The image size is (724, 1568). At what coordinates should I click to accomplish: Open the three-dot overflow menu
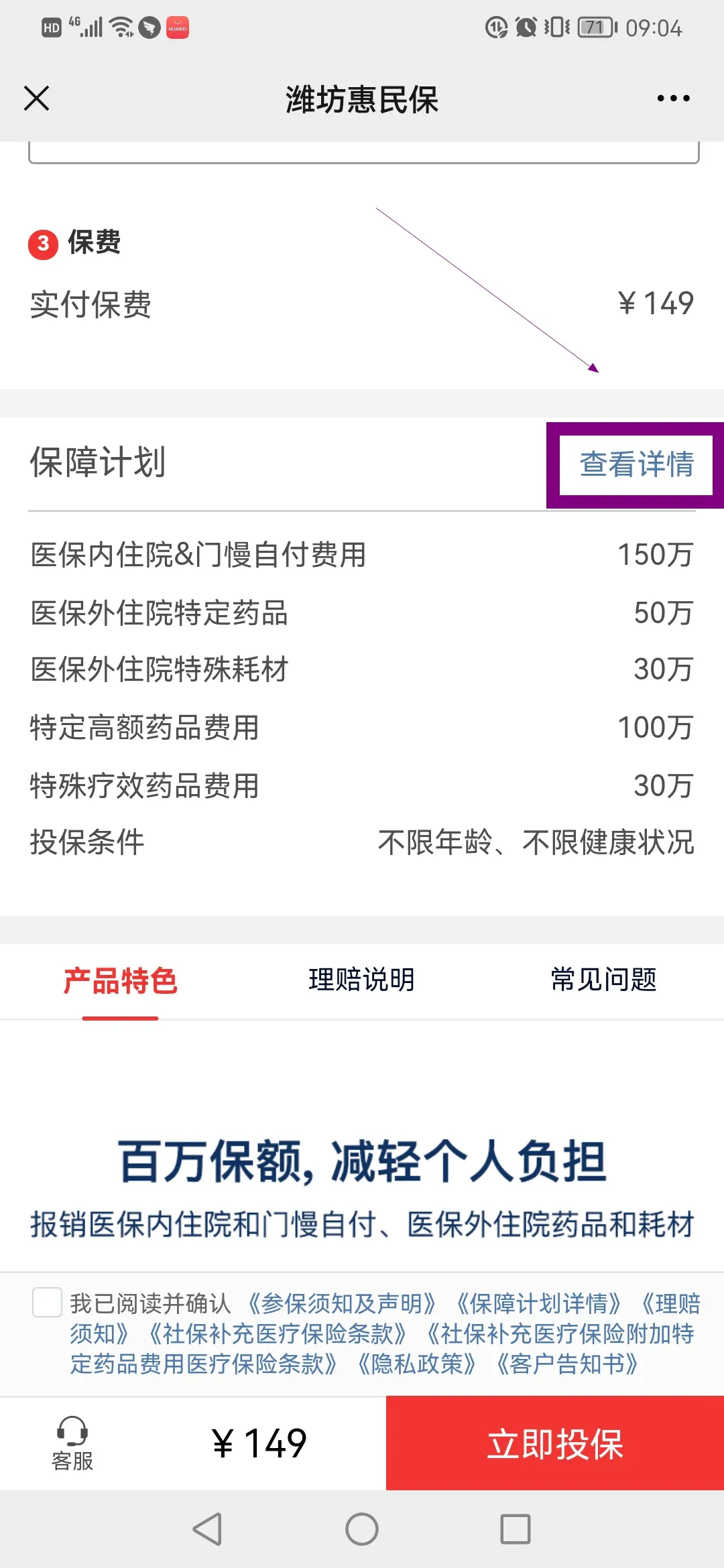673,99
